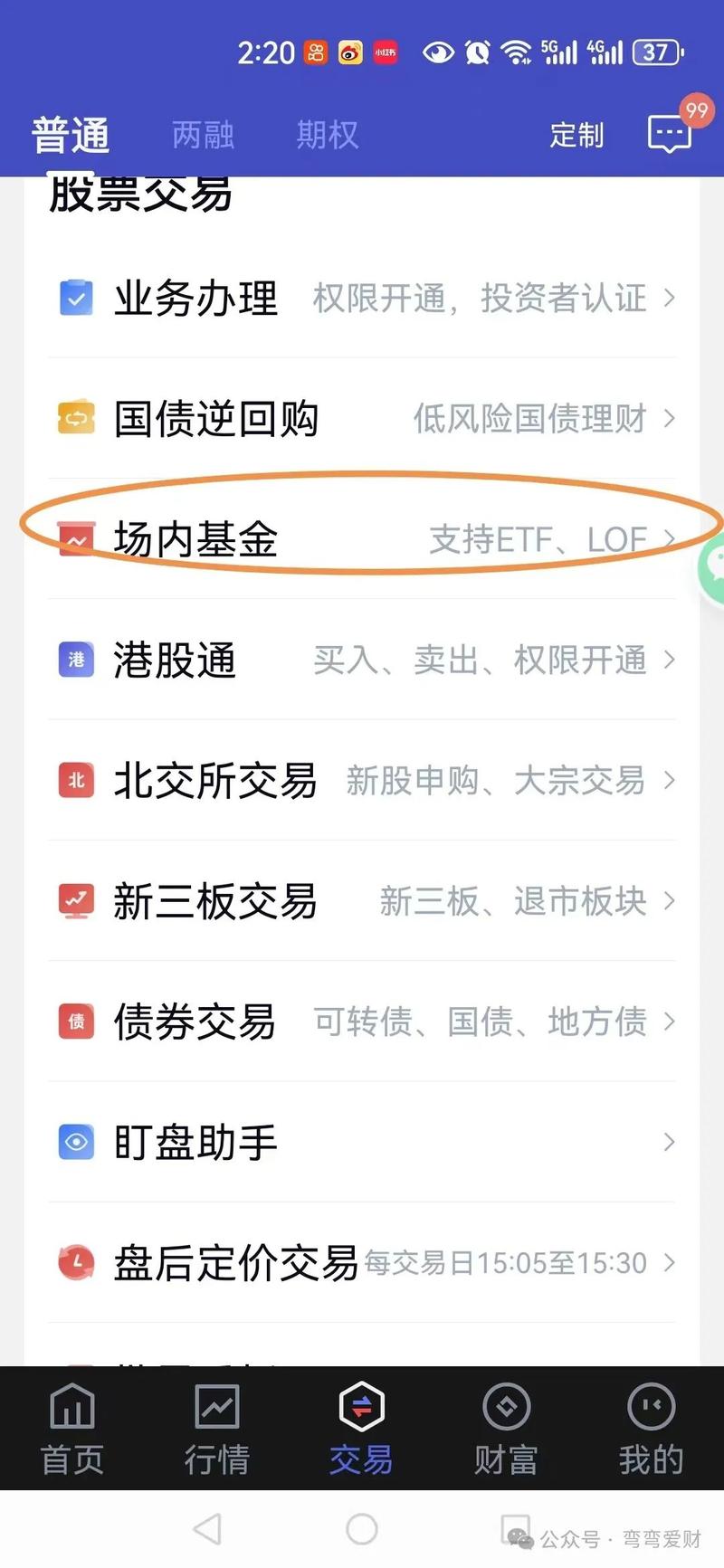Open 支持ETF、LOF link
724x1568 pixels.
point(534,537)
